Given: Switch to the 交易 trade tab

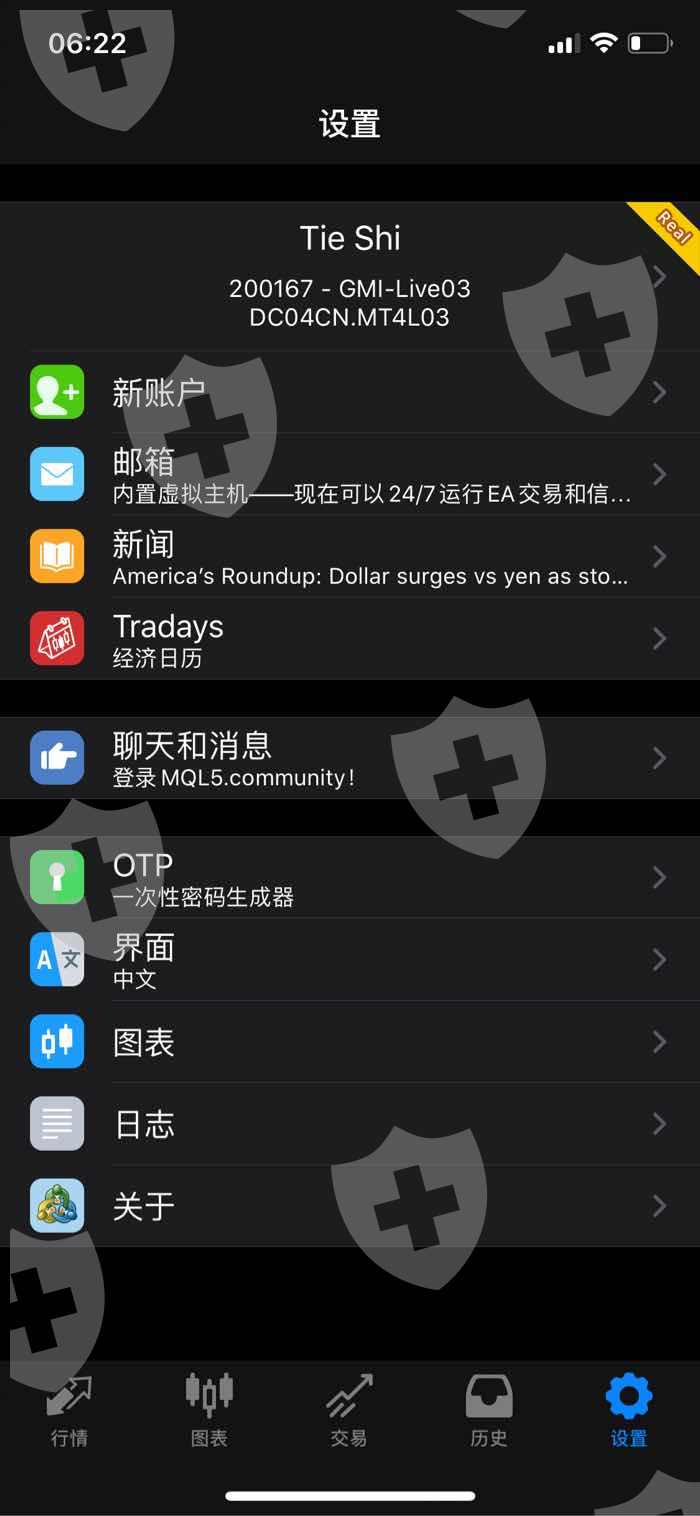Looking at the screenshot, I should tap(350, 1410).
